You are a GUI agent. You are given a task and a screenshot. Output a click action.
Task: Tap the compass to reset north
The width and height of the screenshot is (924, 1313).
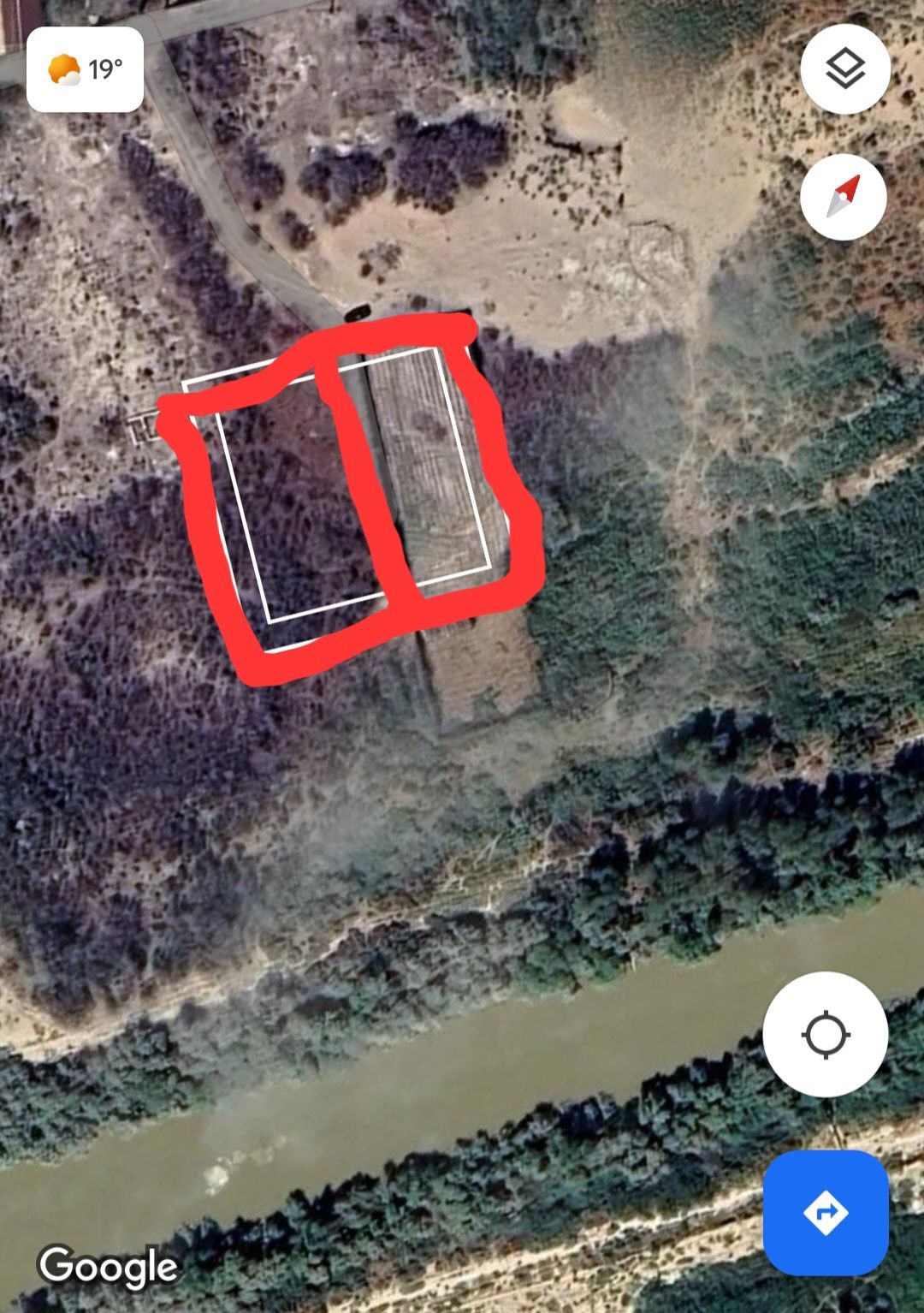[843, 197]
